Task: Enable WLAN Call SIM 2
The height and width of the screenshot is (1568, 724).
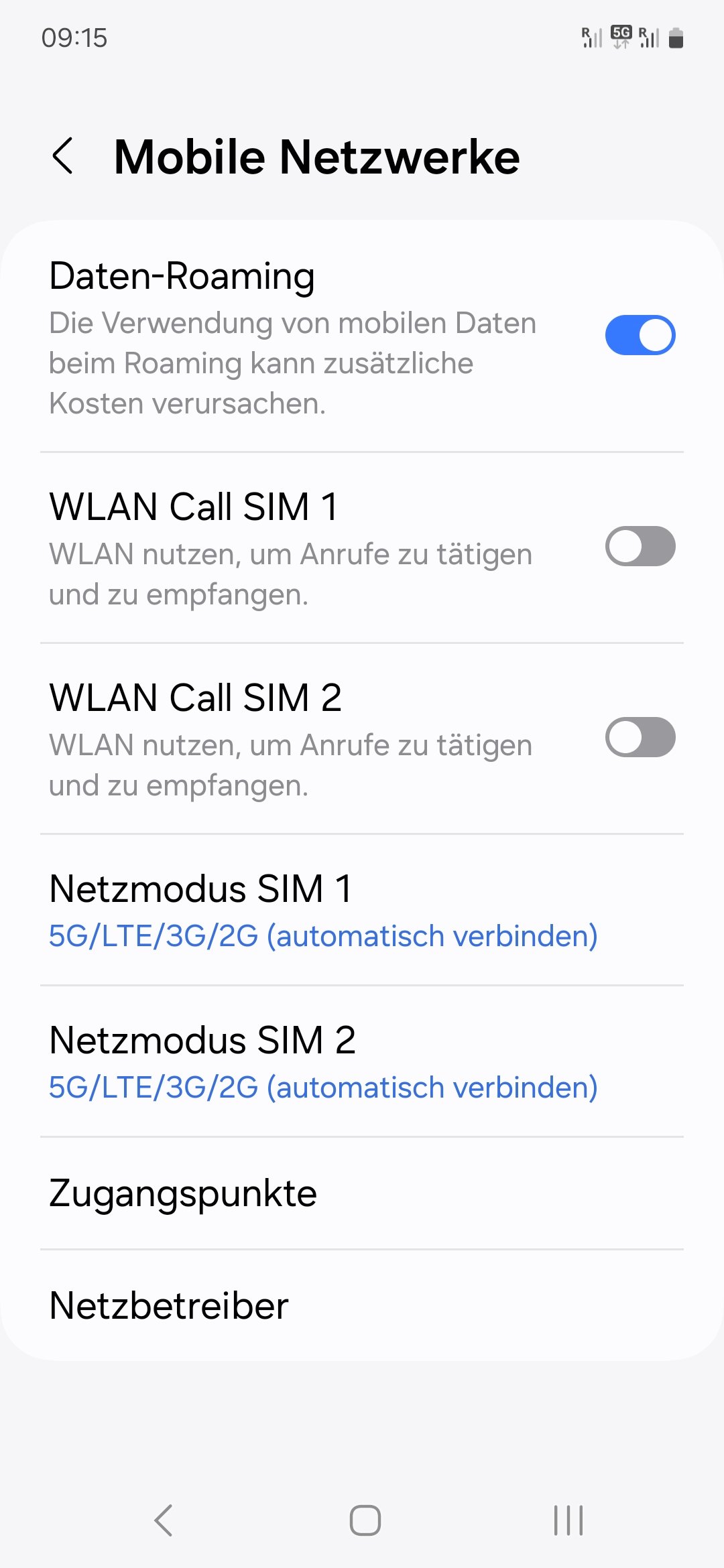Action: pos(640,737)
